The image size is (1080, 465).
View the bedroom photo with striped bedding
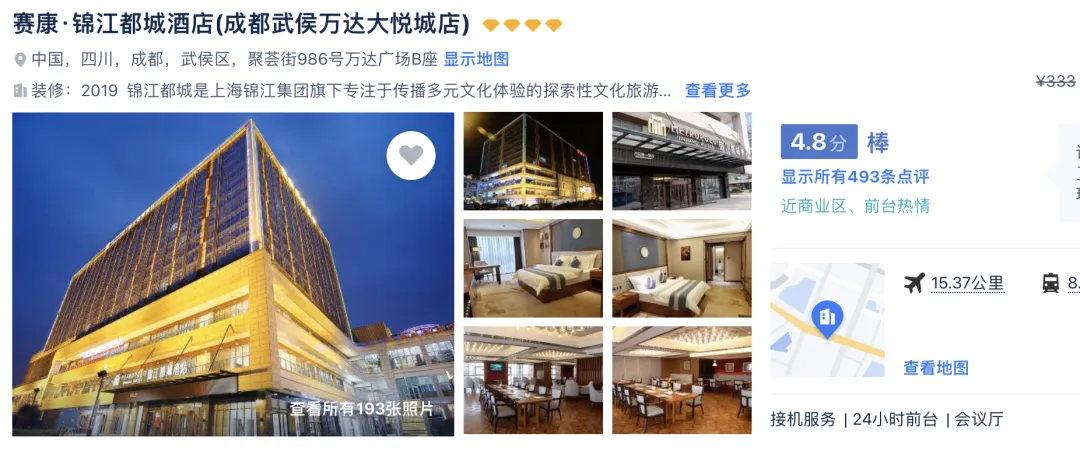pyautogui.click(x=681, y=268)
